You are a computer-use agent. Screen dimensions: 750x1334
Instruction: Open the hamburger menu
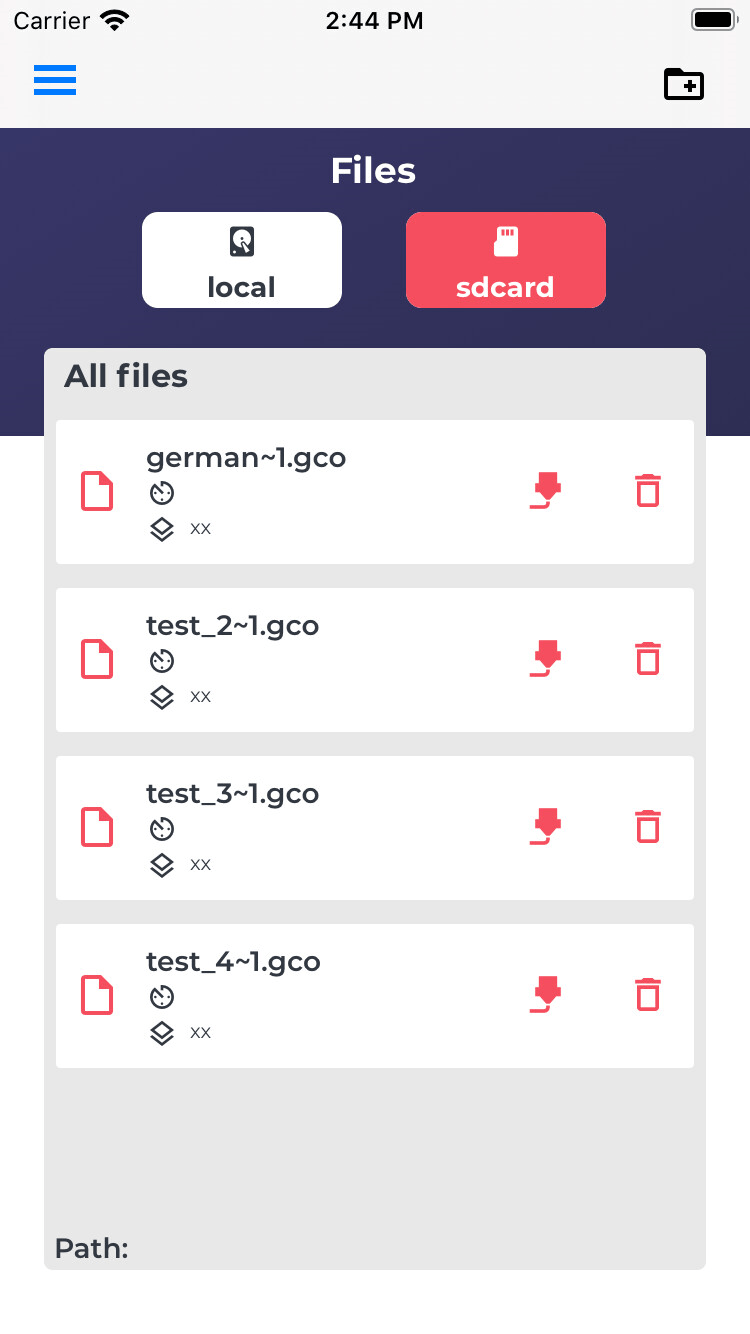tap(55, 80)
